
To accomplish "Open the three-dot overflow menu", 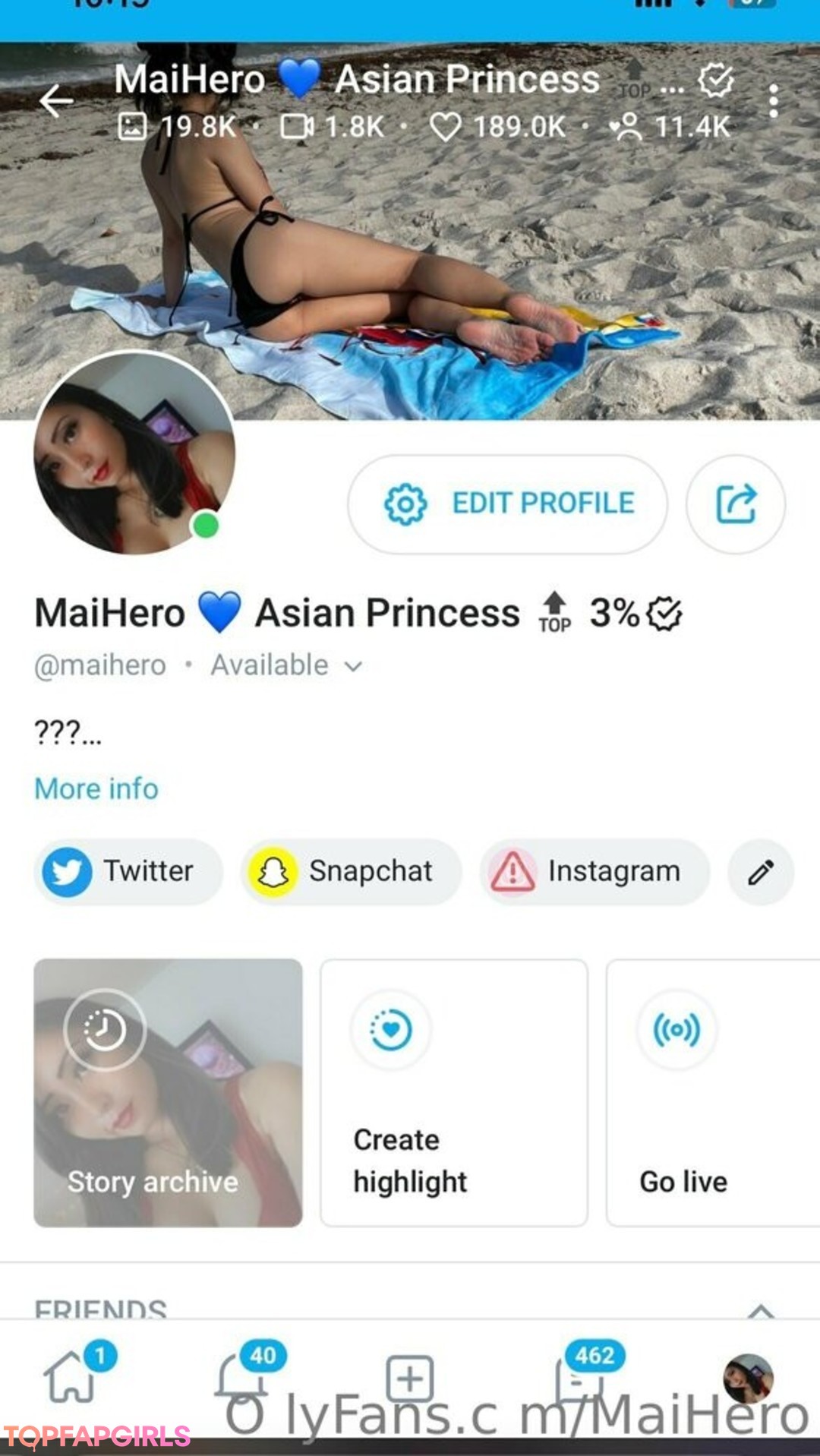I will pyautogui.click(x=773, y=101).
